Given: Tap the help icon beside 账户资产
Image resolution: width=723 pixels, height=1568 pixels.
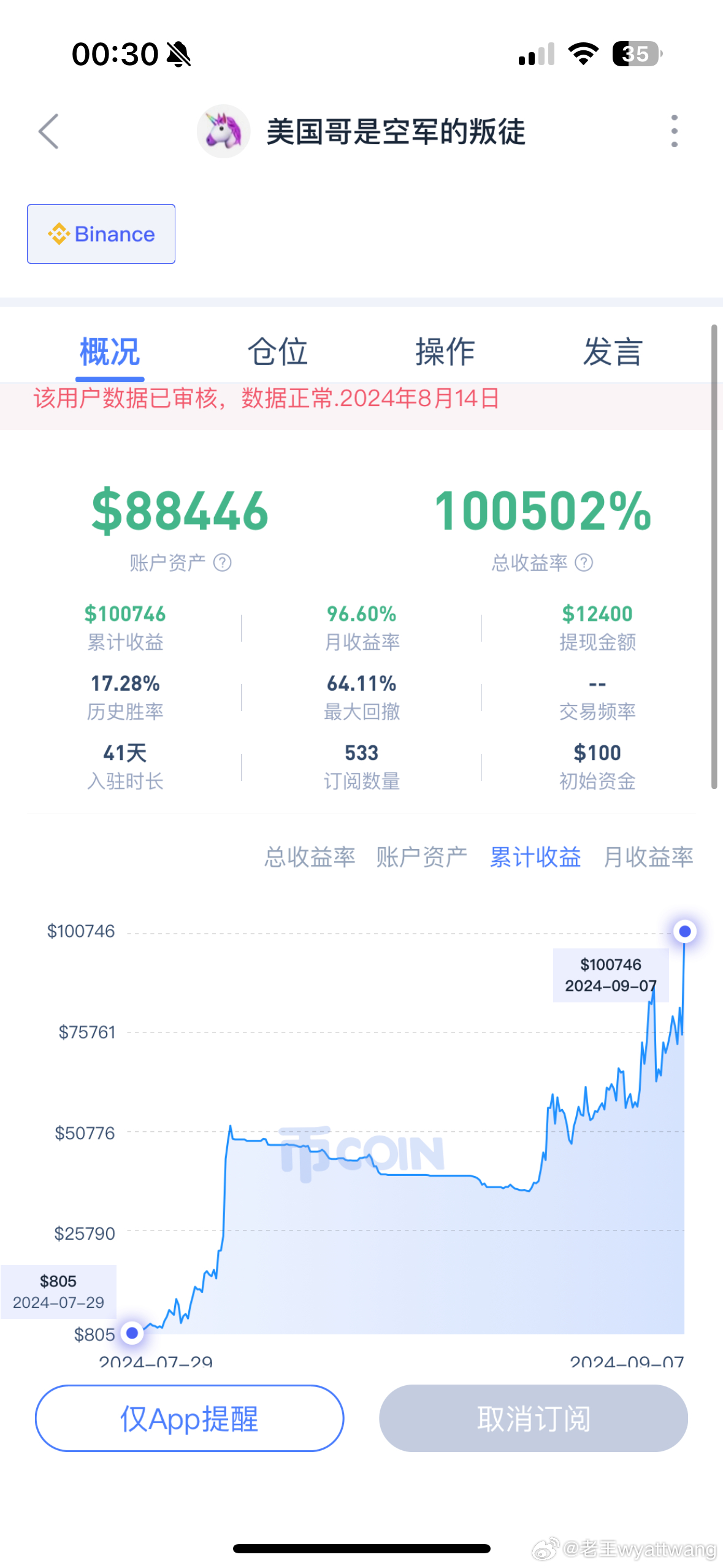Looking at the screenshot, I should (x=222, y=563).
